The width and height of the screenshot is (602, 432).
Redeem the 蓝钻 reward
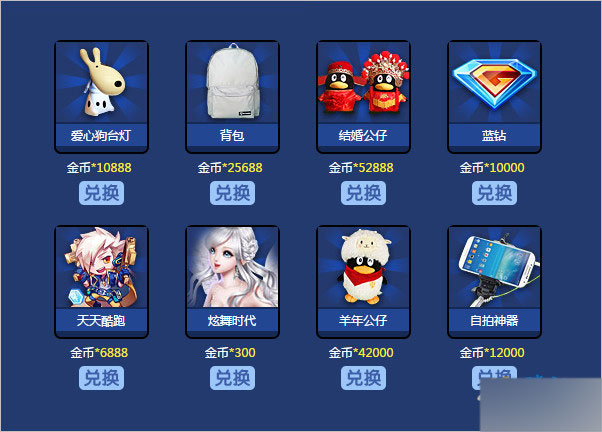[x=494, y=193]
